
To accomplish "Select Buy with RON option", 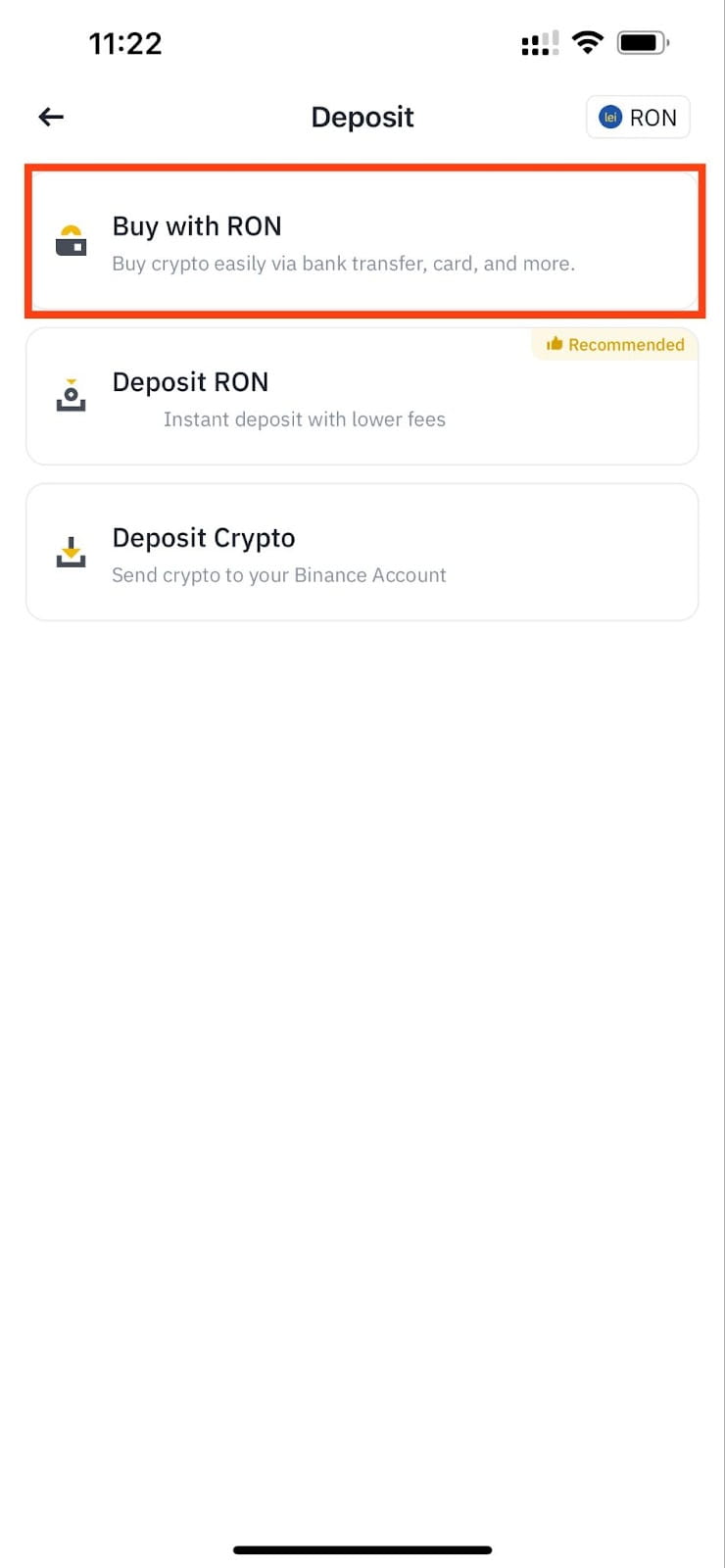I will click(362, 242).
